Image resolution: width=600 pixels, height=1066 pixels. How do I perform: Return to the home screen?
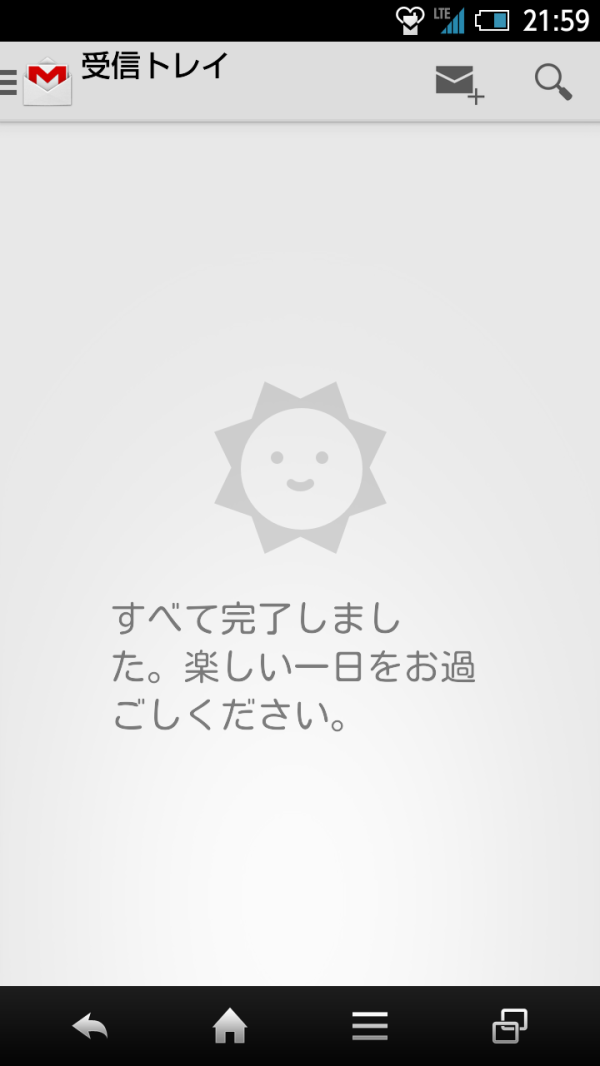point(230,1026)
